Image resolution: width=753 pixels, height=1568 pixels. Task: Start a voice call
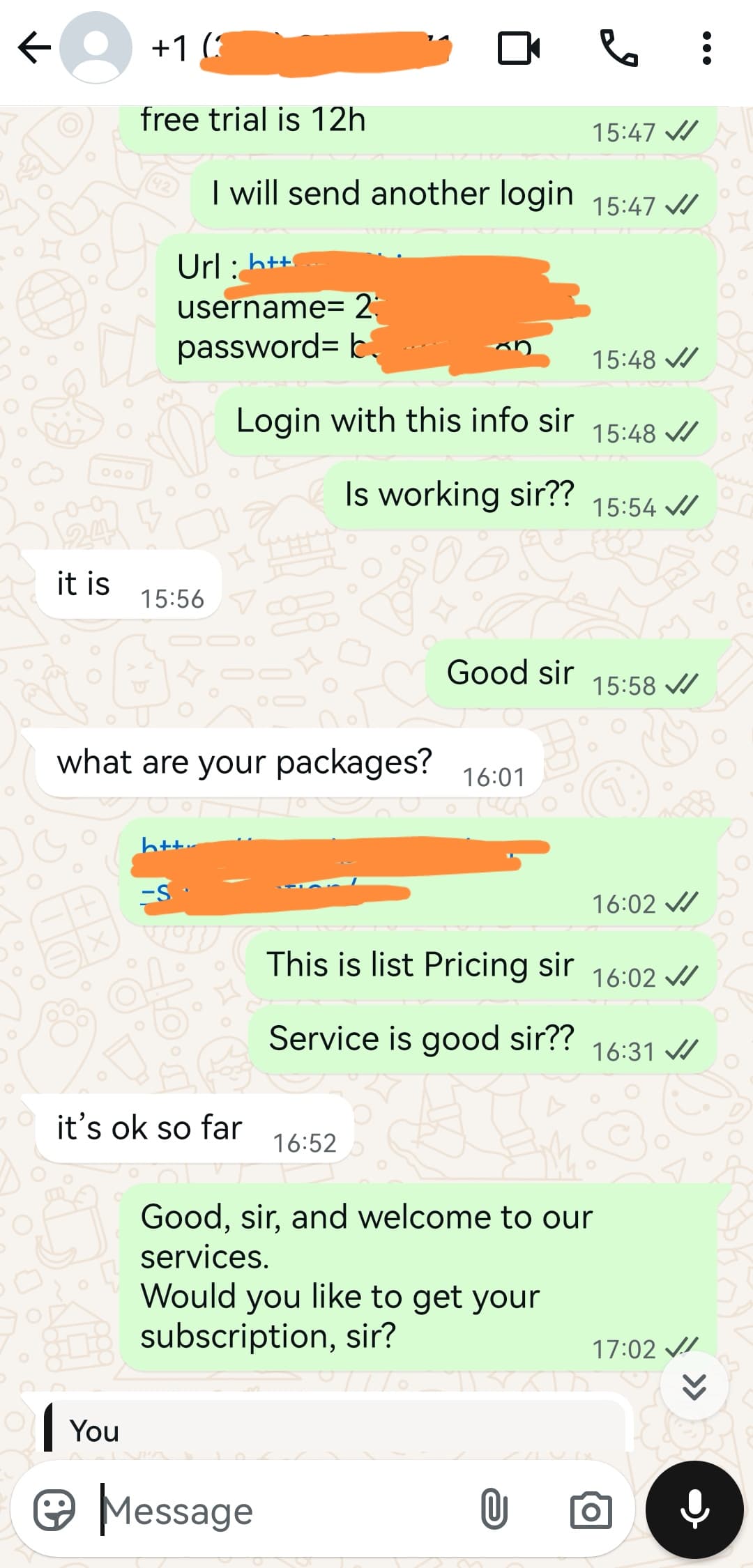click(x=618, y=48)
